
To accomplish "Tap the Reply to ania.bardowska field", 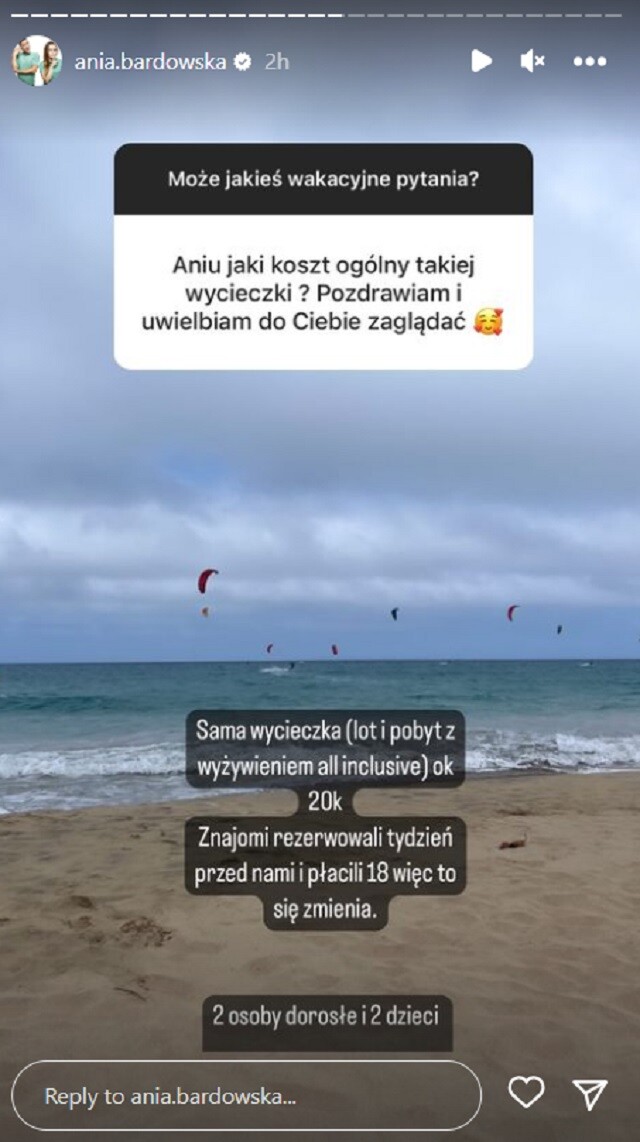I will 246,1096.
